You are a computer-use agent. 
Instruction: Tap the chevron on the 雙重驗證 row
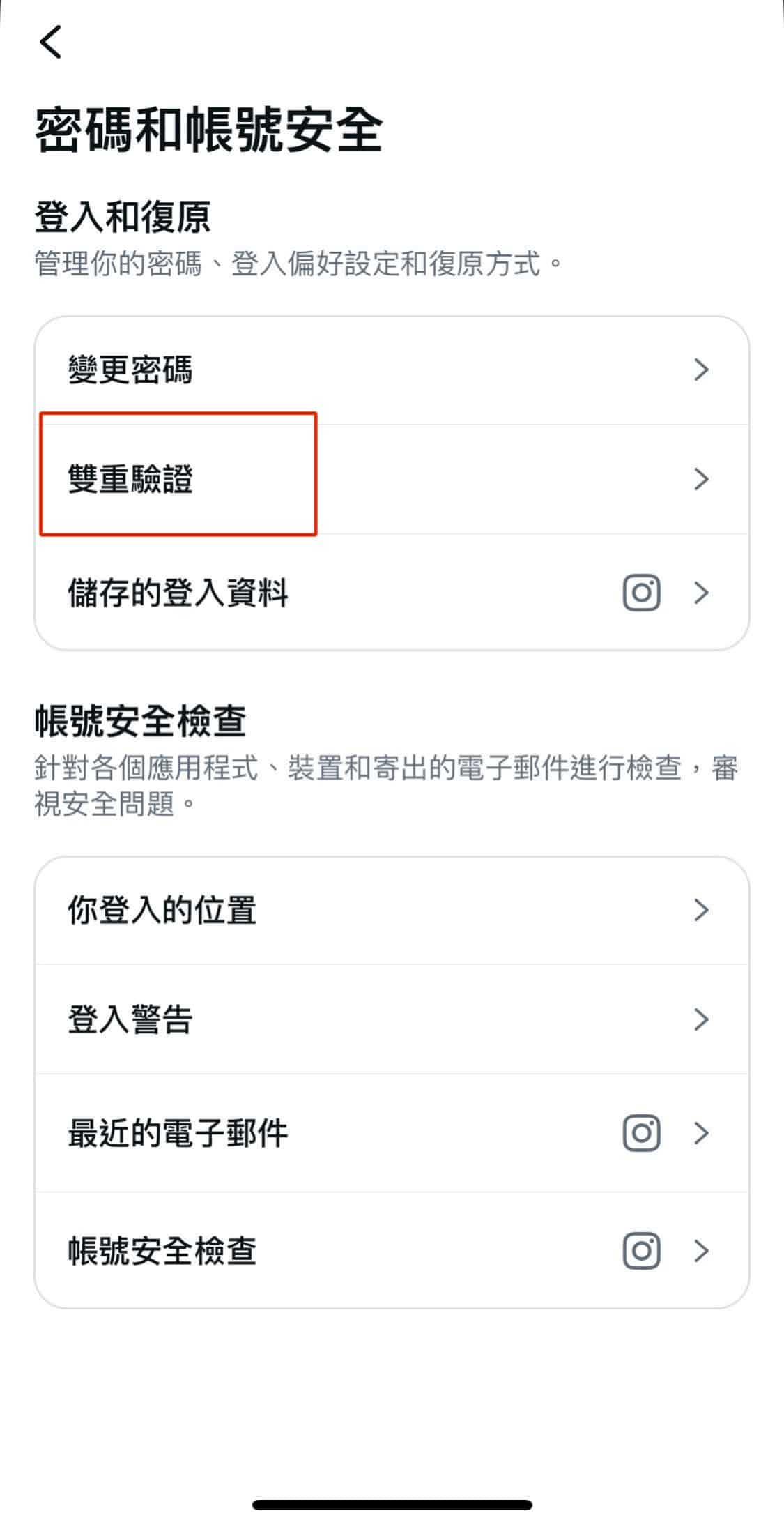702,479
